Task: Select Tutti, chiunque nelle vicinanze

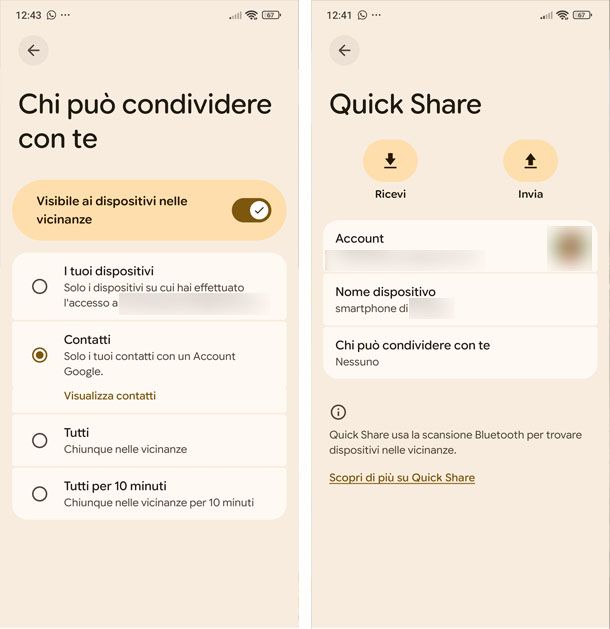Action: click(40, 440)
